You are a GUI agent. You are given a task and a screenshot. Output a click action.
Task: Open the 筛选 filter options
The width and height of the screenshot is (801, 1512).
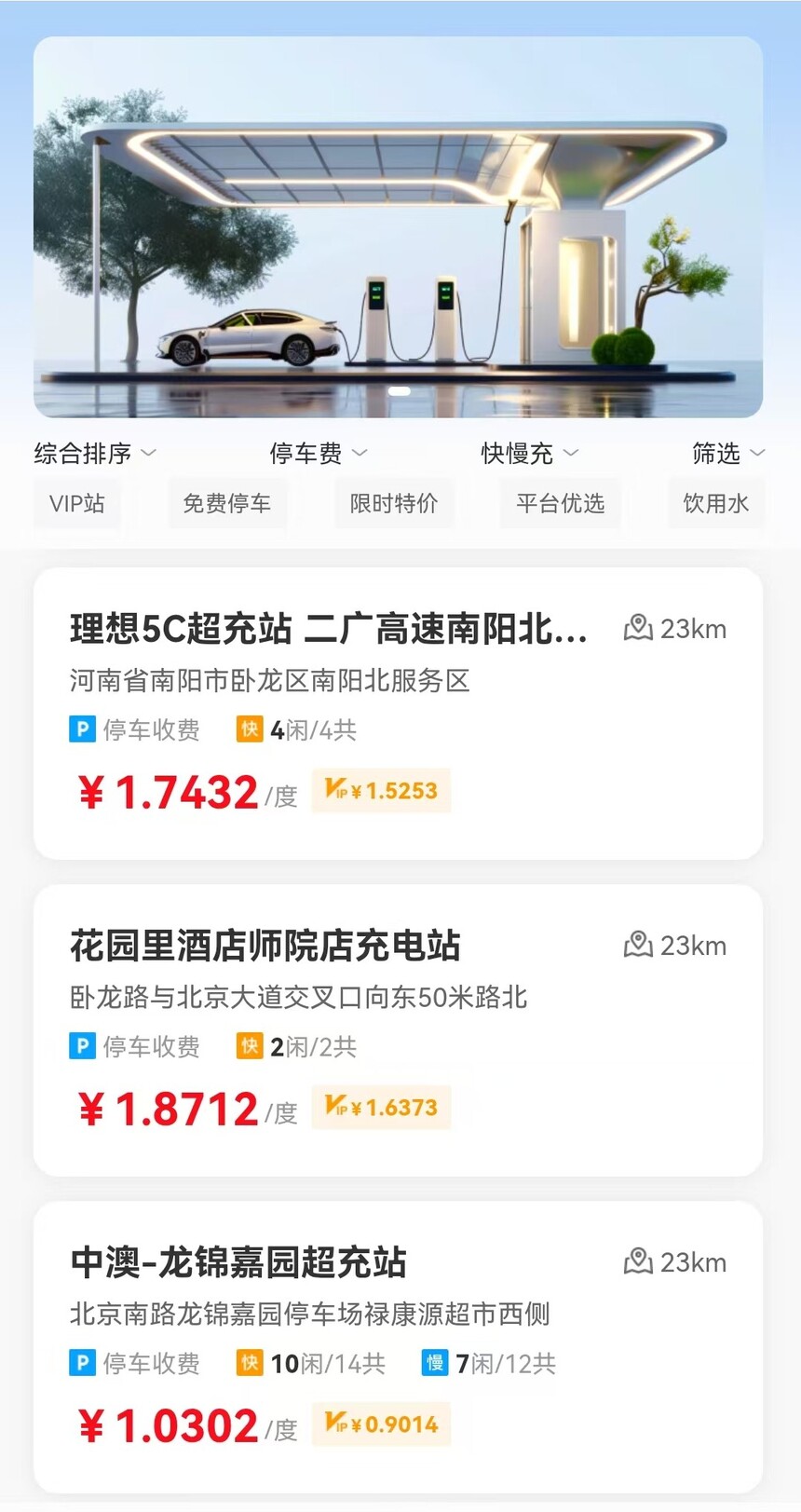coord(727,454)
